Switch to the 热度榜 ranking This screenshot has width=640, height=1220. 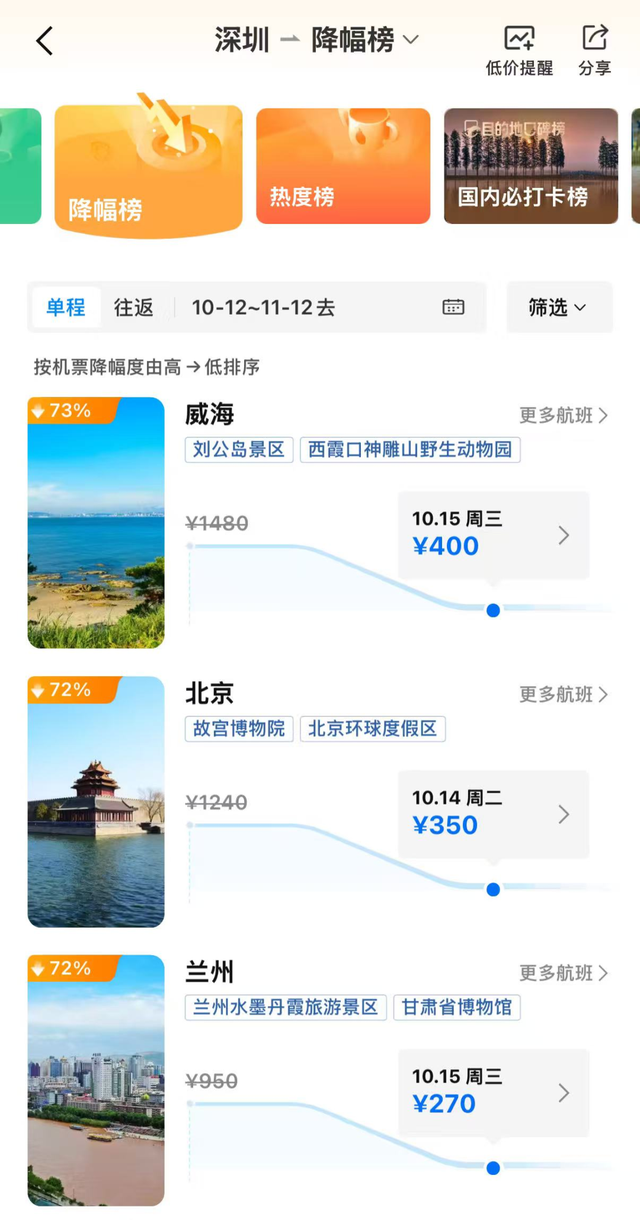tap(343, 166)
